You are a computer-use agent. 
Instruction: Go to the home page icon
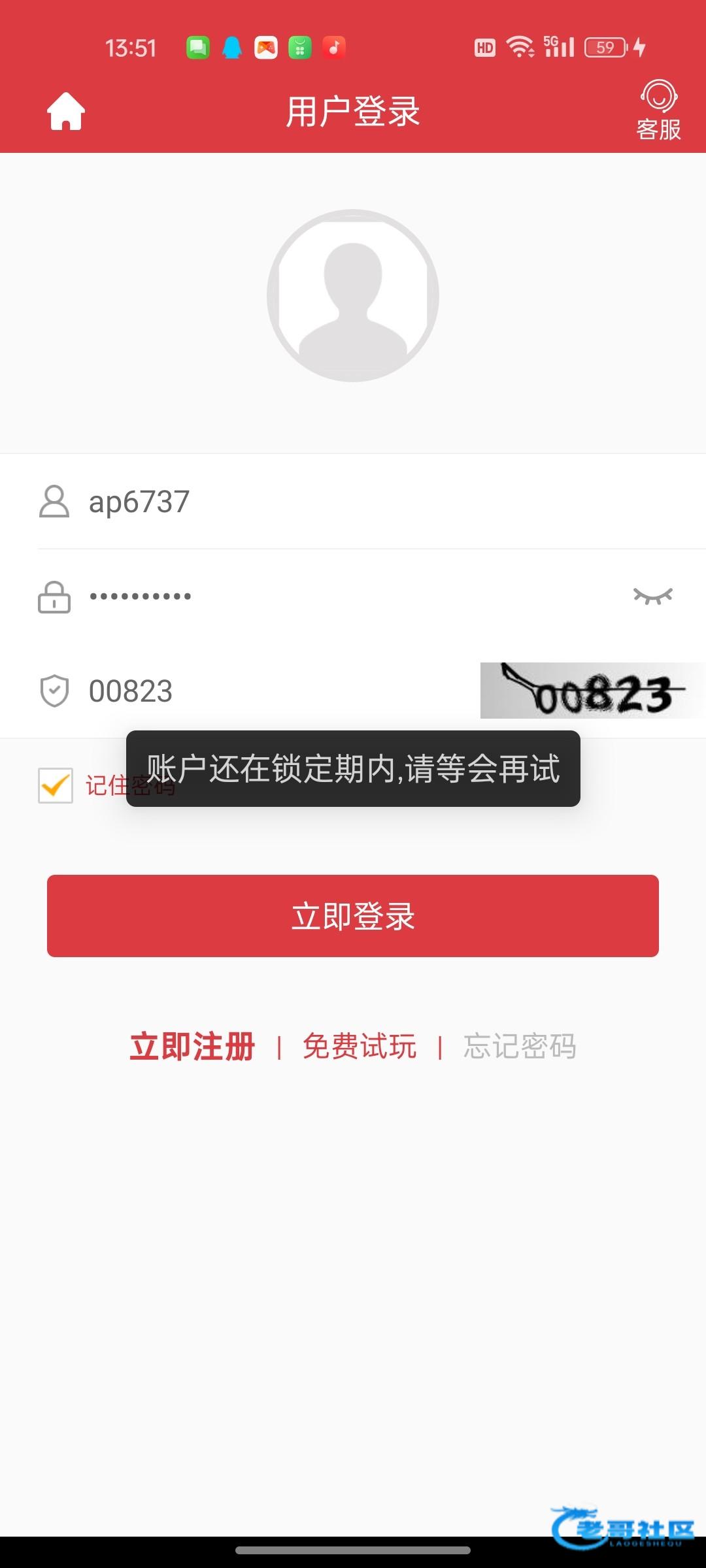66,112
